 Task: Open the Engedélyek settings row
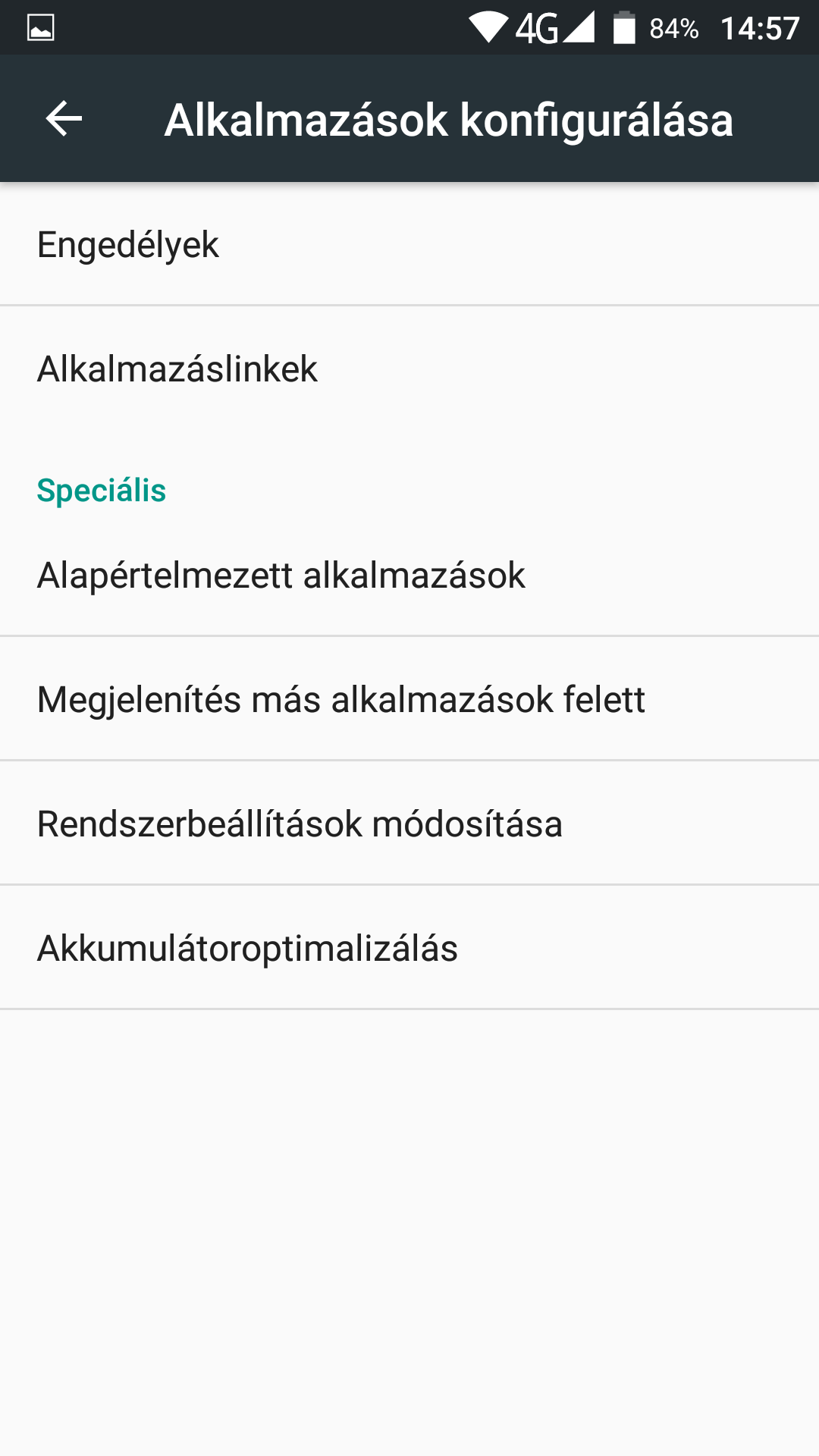(x=409, y=244)
